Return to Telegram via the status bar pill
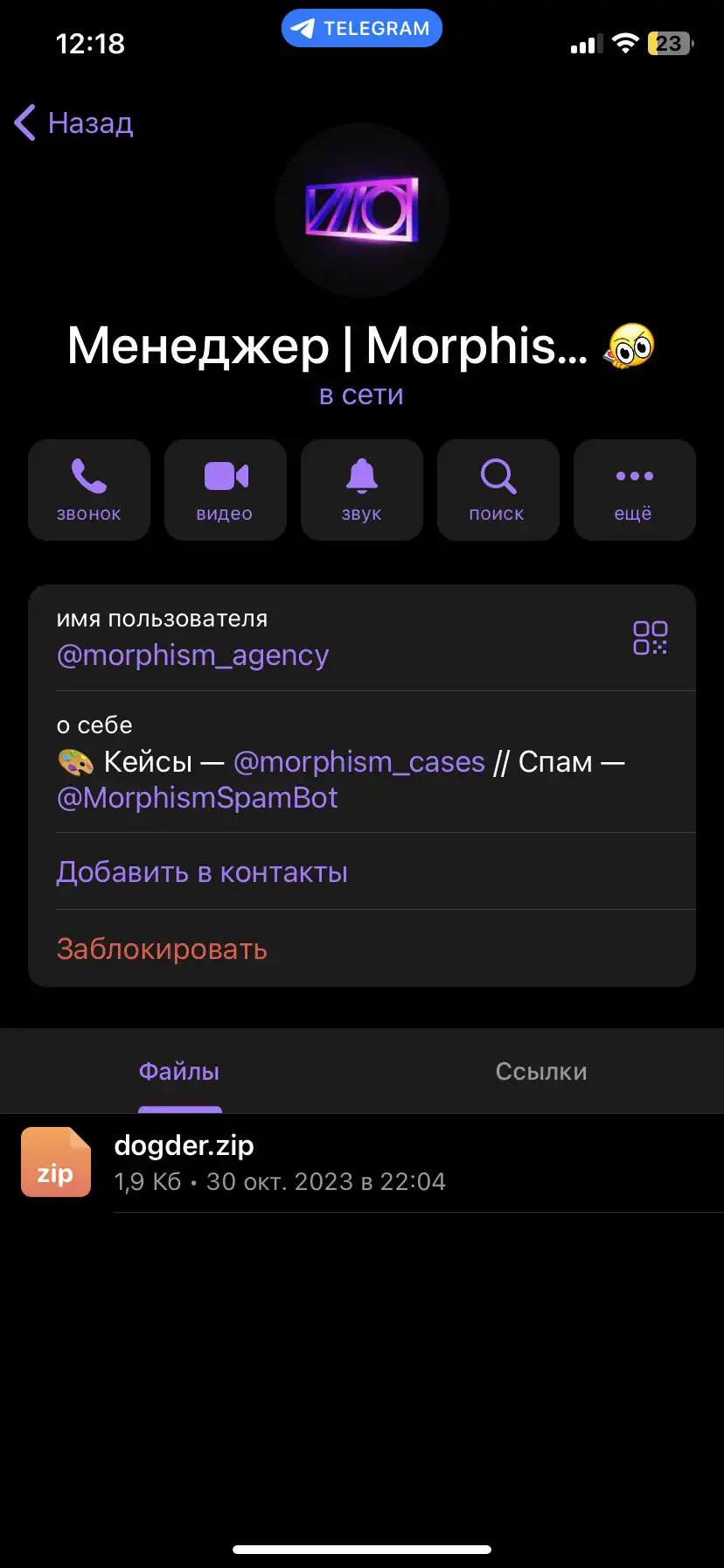724x1568 pixels. [362, 28]
